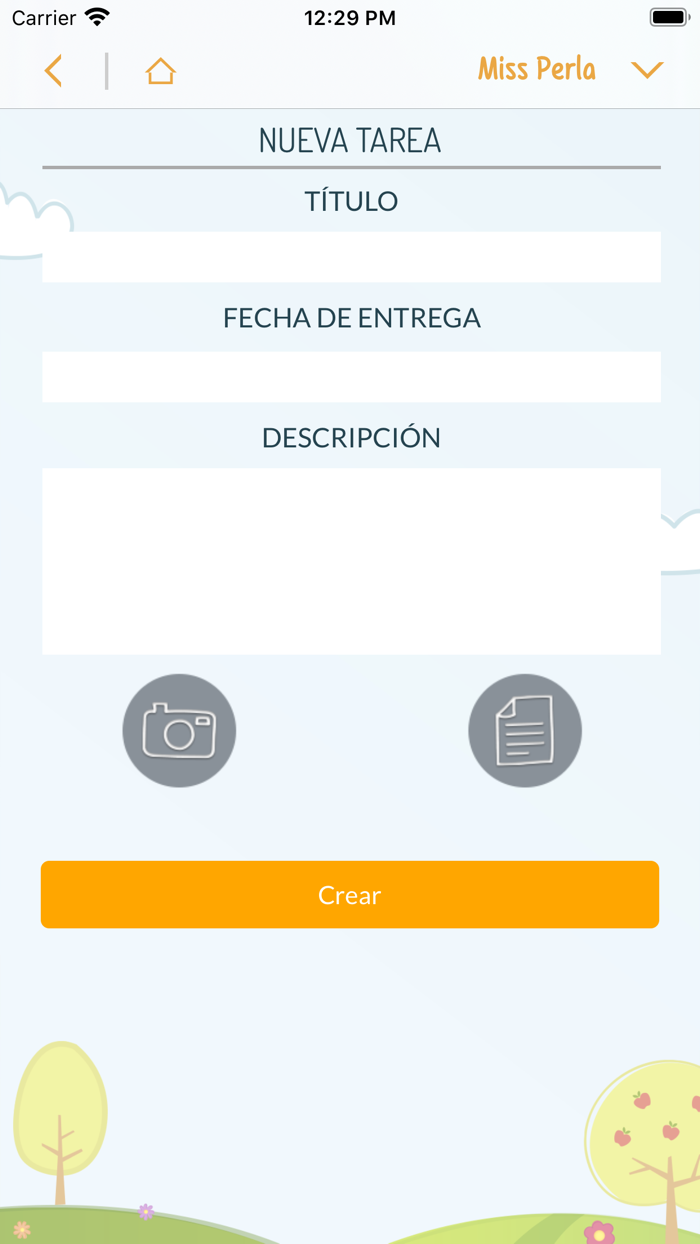
Task: Select the Fecha de Entrega field
Action: (351, 377)
